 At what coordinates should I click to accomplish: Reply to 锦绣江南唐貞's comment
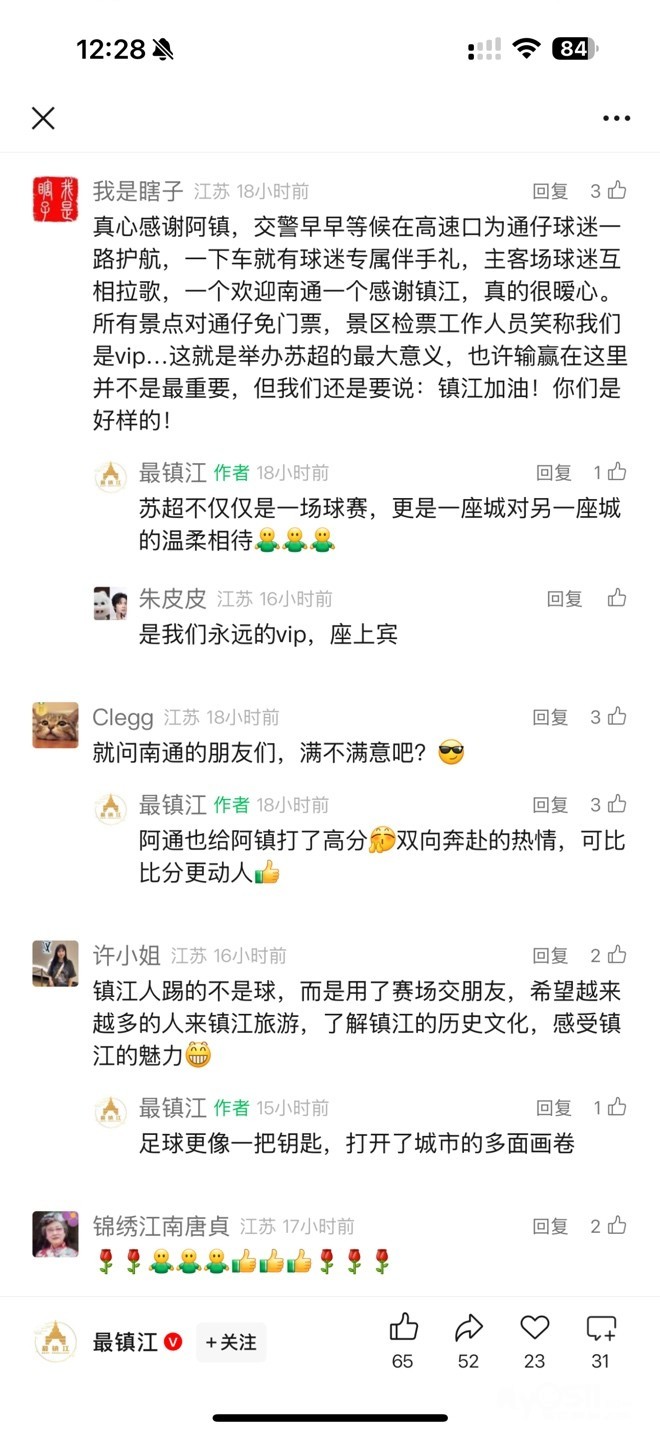click(x=550, y=1226)
